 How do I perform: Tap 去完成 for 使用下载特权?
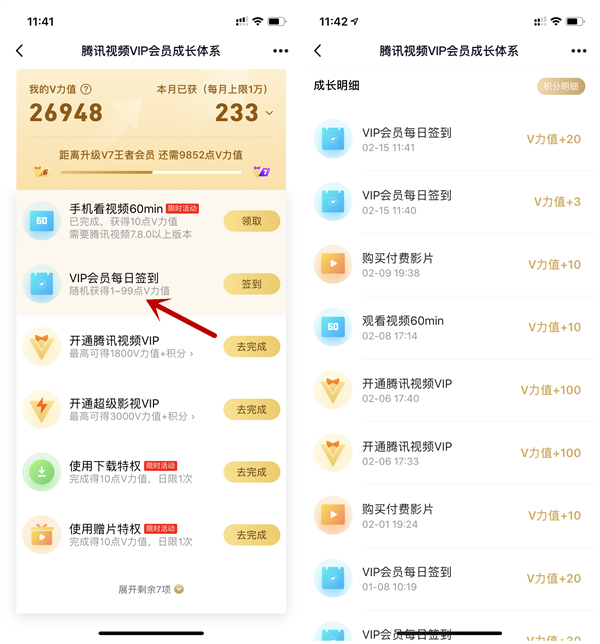click(251, 472)
